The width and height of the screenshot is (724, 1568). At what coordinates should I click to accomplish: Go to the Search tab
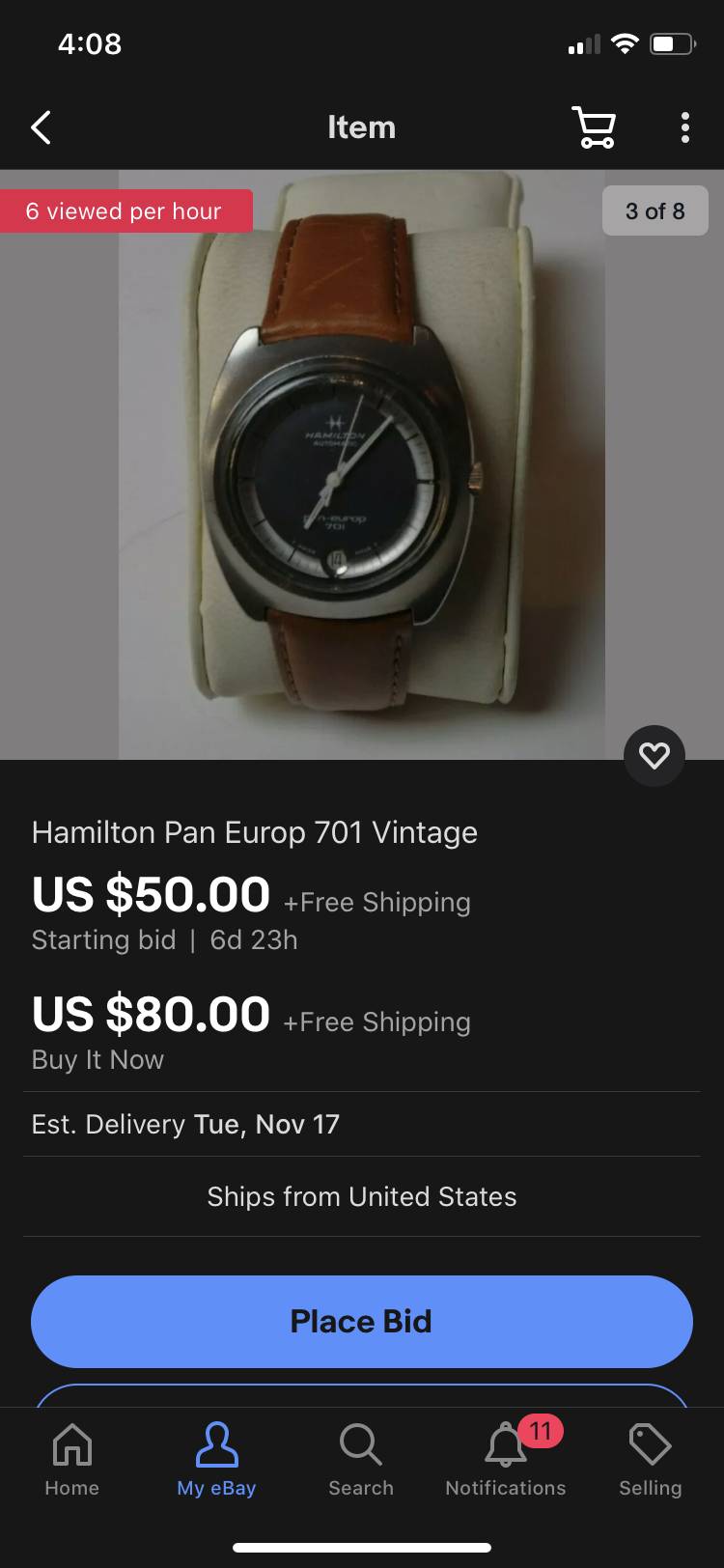(x=361, y=1458)
